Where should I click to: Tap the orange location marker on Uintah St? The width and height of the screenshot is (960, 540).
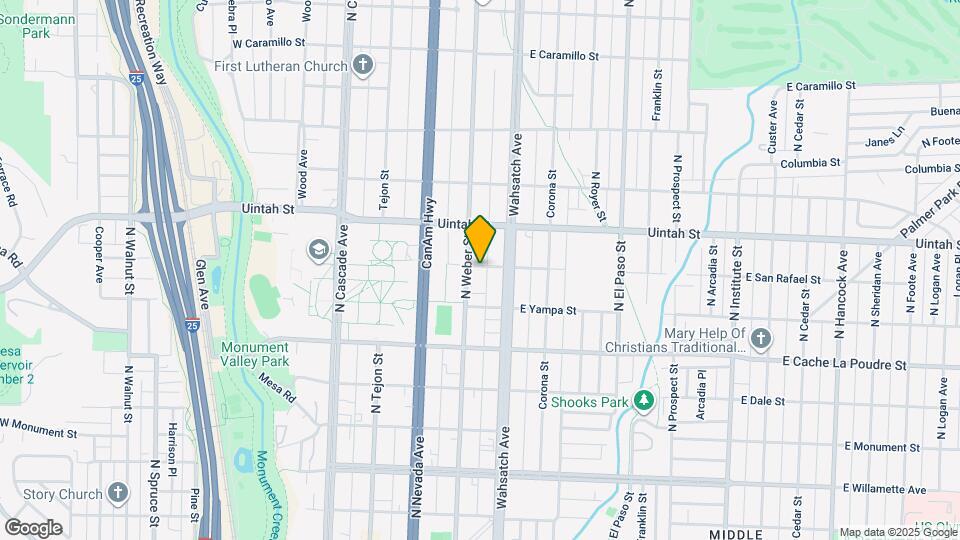point(481,239)
